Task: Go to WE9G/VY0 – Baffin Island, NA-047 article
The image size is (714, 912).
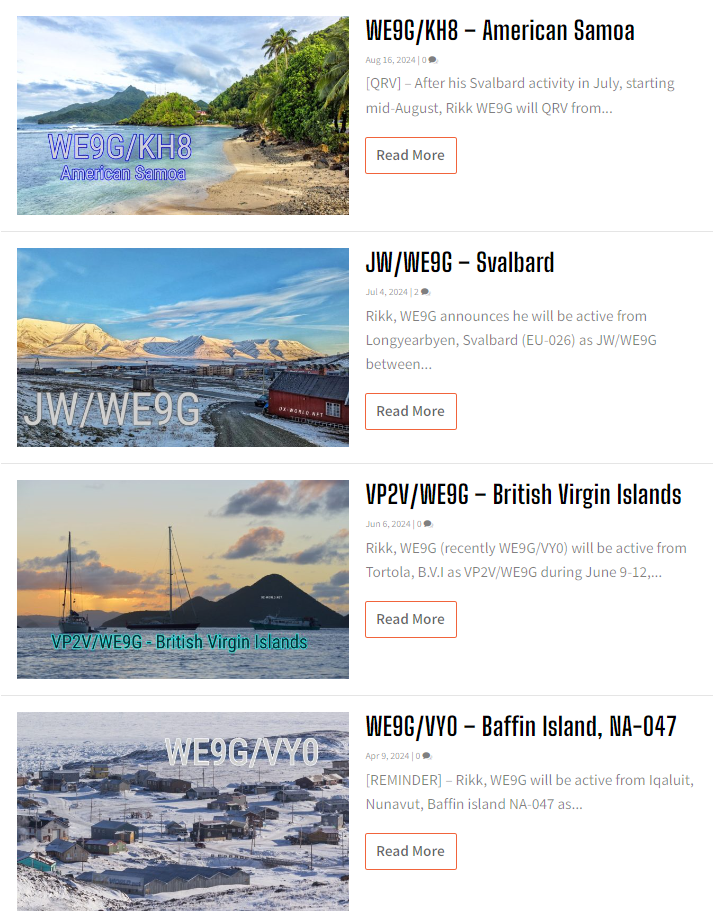Action: click(x=521, y=727)
